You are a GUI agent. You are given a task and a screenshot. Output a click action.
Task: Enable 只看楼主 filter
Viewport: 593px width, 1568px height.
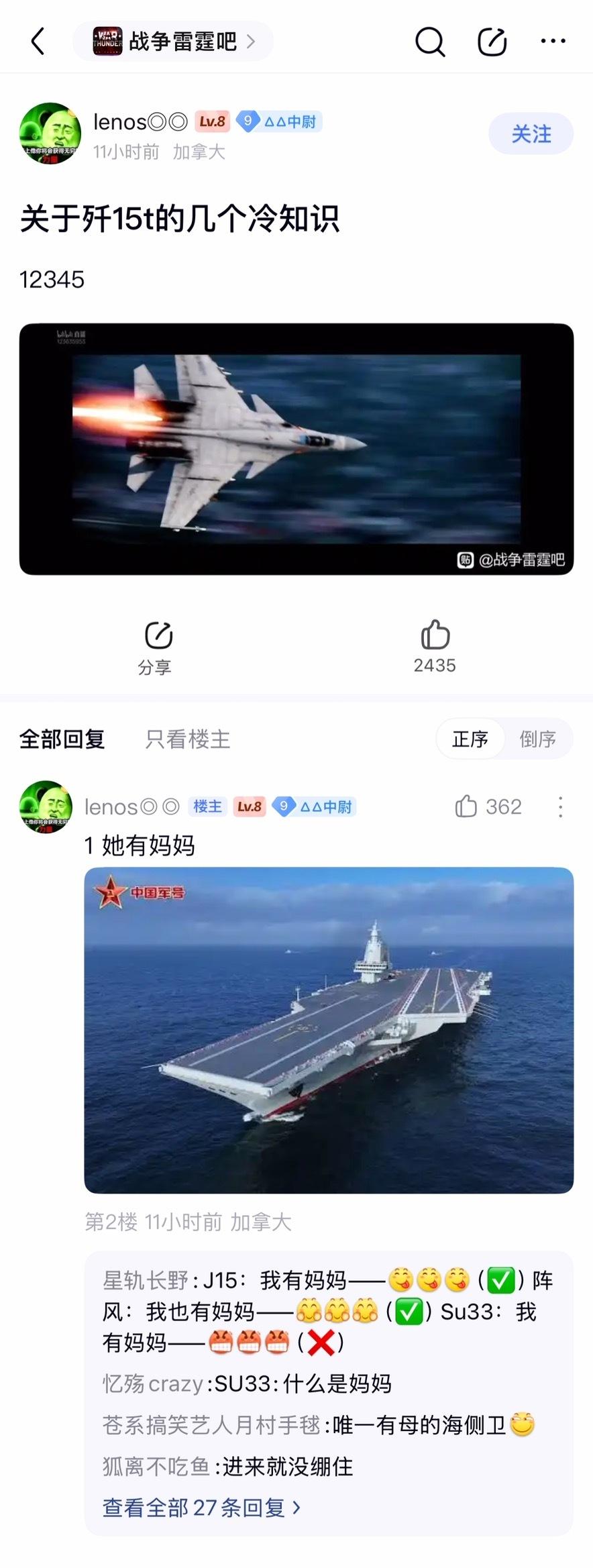(x=186, y=739)
